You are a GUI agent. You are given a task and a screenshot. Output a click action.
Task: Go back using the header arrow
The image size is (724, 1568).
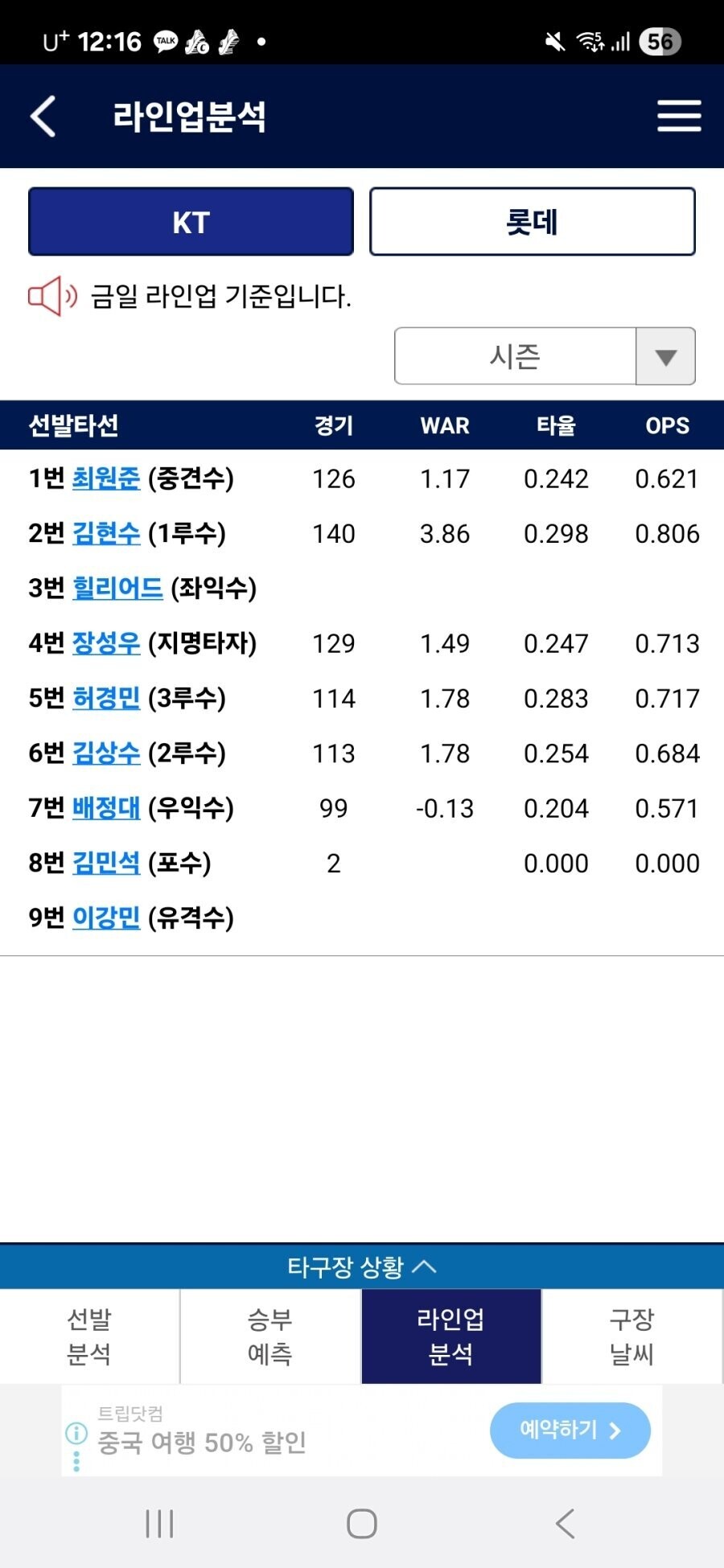point(43,117)
